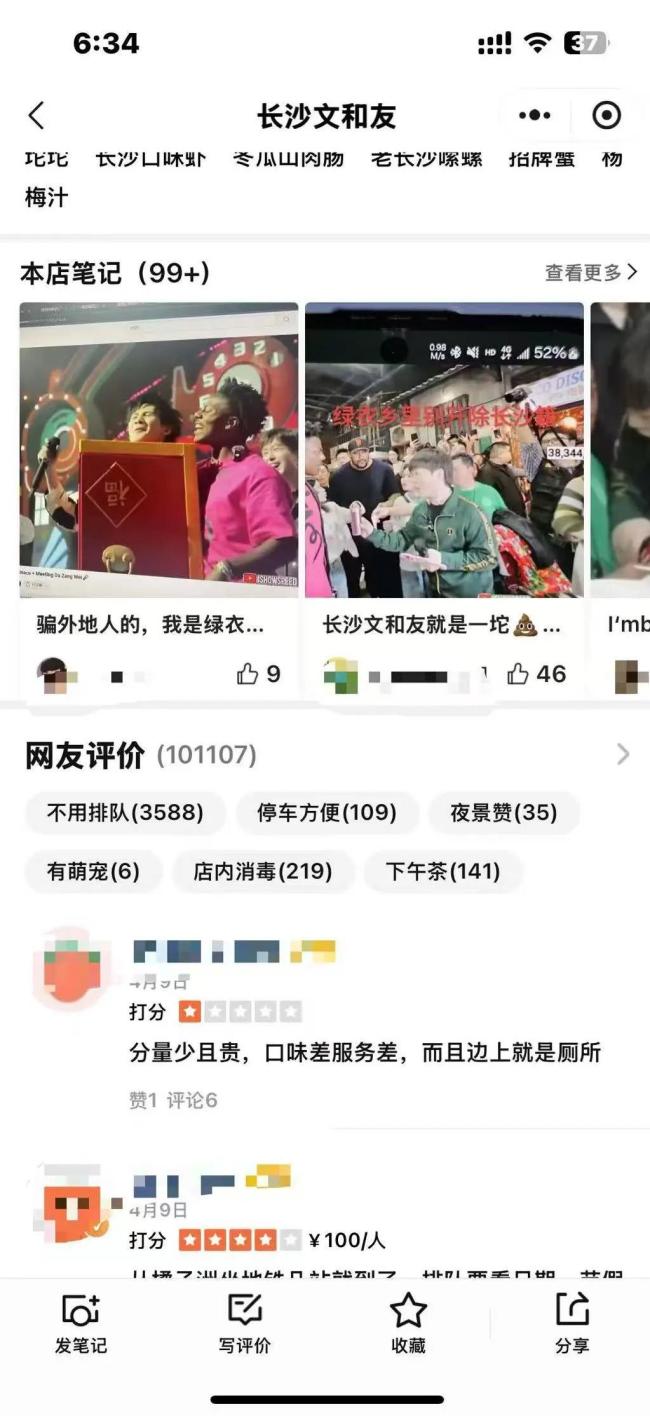Open note 骗外地人的，我是绿衣
650x1418 pixels.
(159, 450)
